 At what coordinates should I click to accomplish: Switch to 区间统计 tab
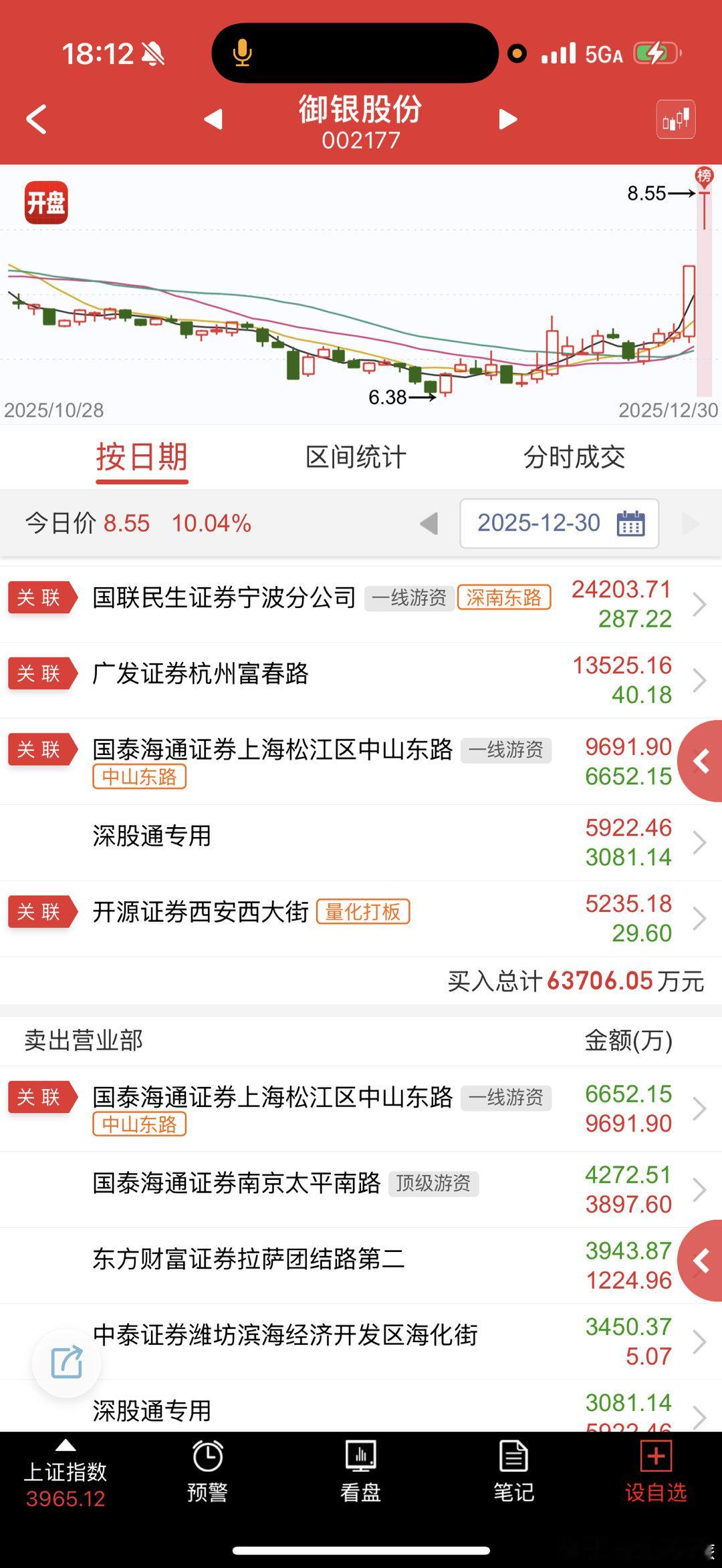point(356,458)
